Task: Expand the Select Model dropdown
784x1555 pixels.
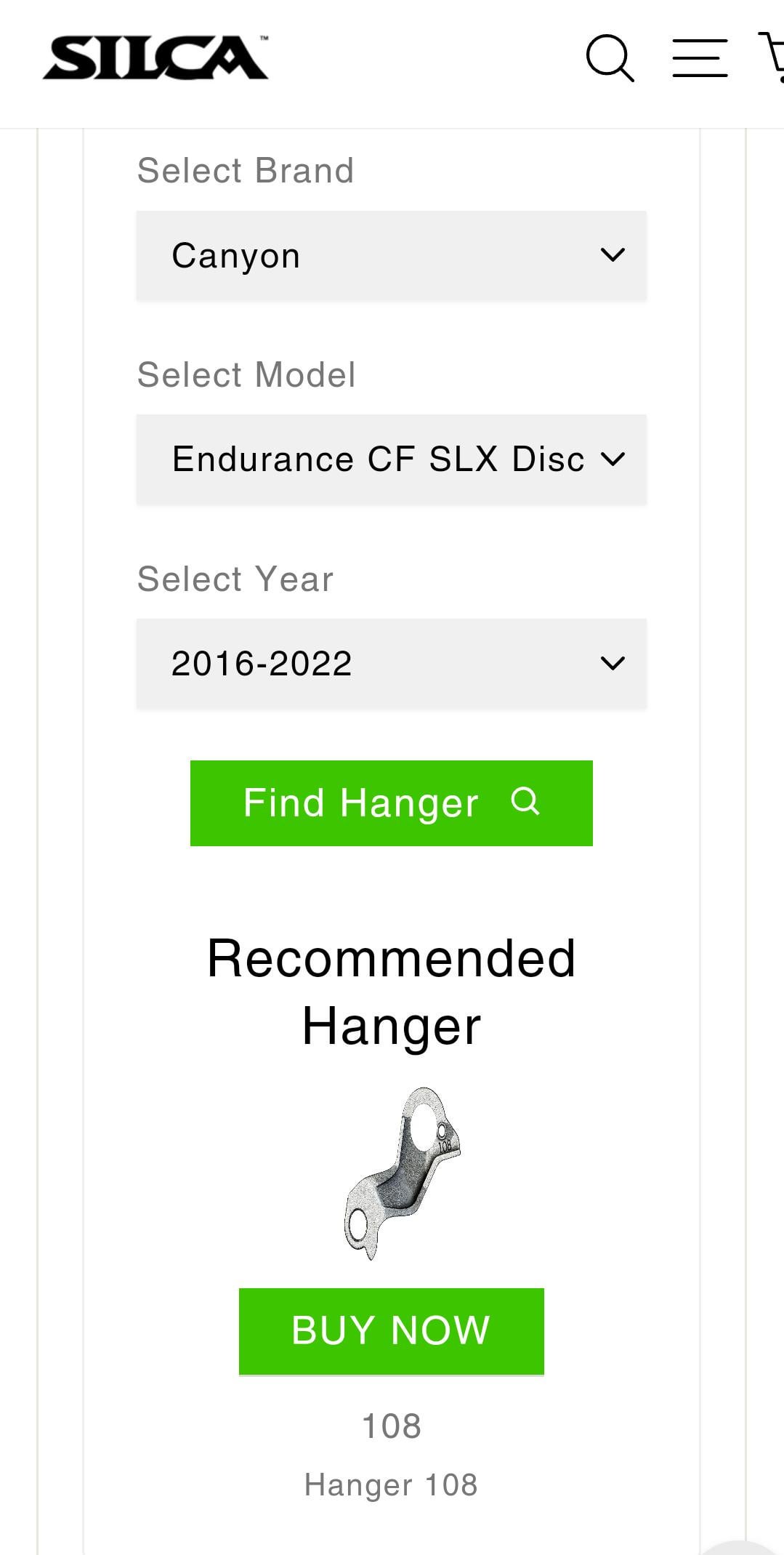Action: (x=391, y=459)
